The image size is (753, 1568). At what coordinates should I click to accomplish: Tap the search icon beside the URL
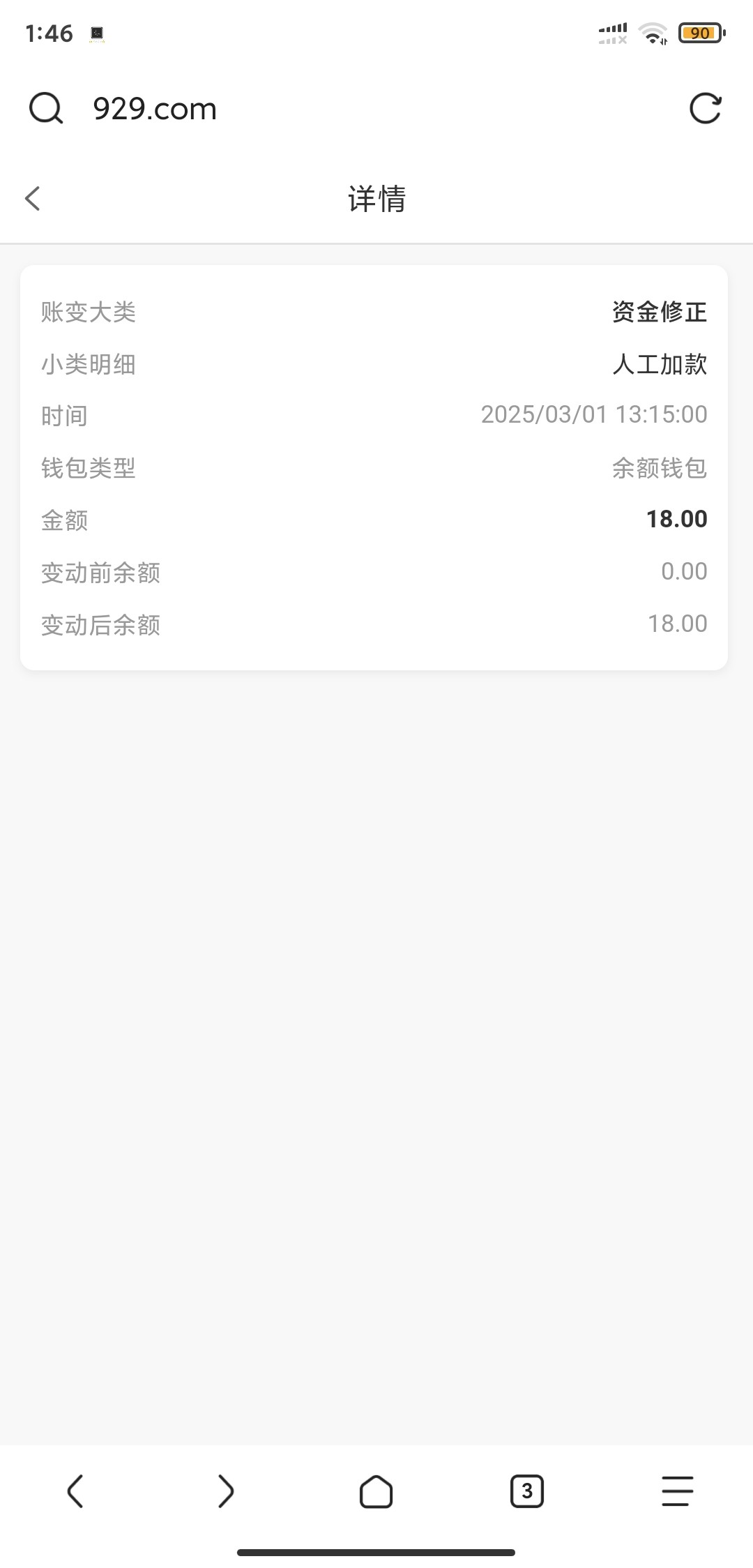point(46,109)
